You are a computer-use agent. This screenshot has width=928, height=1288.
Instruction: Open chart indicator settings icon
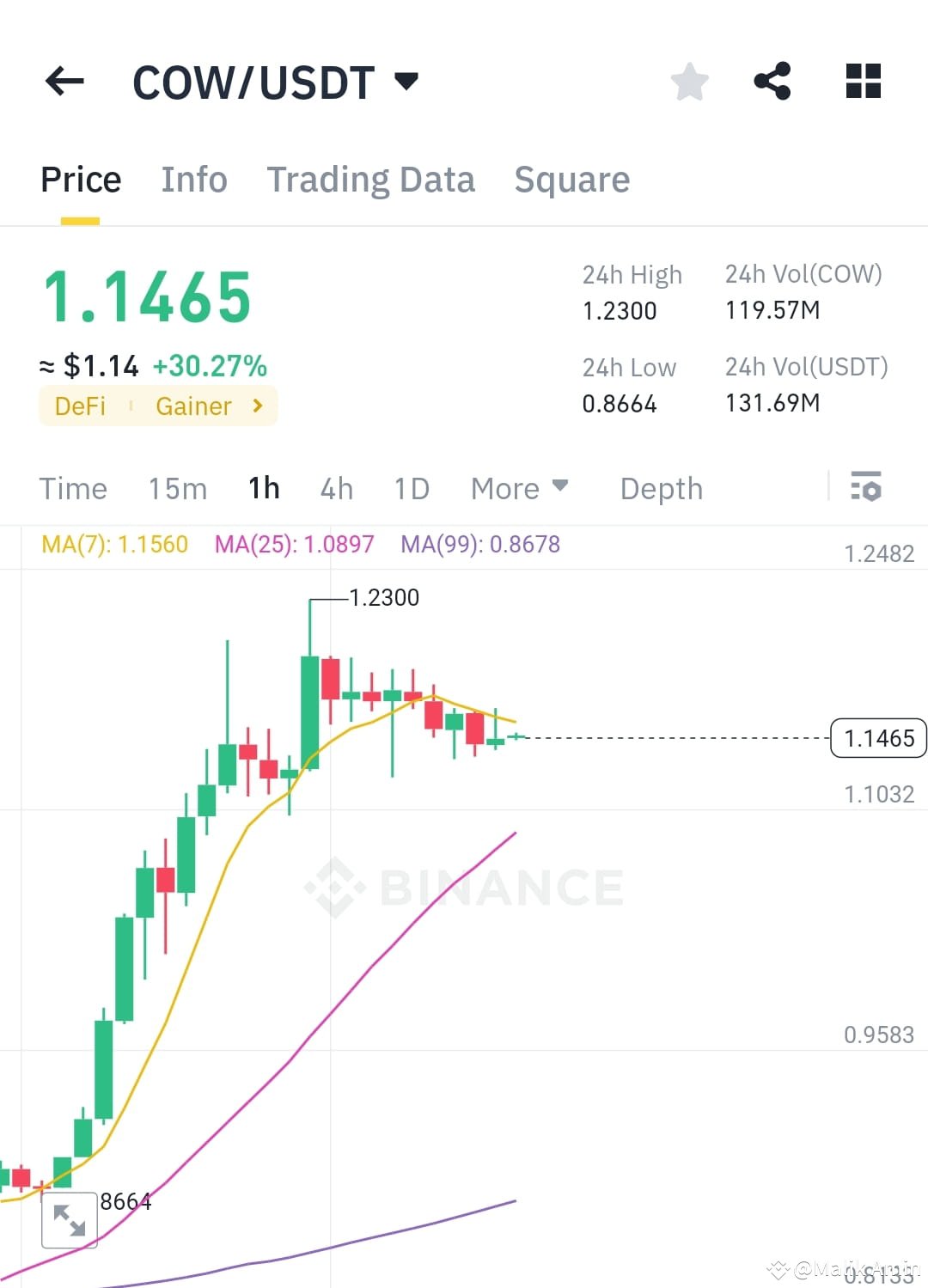866,488
